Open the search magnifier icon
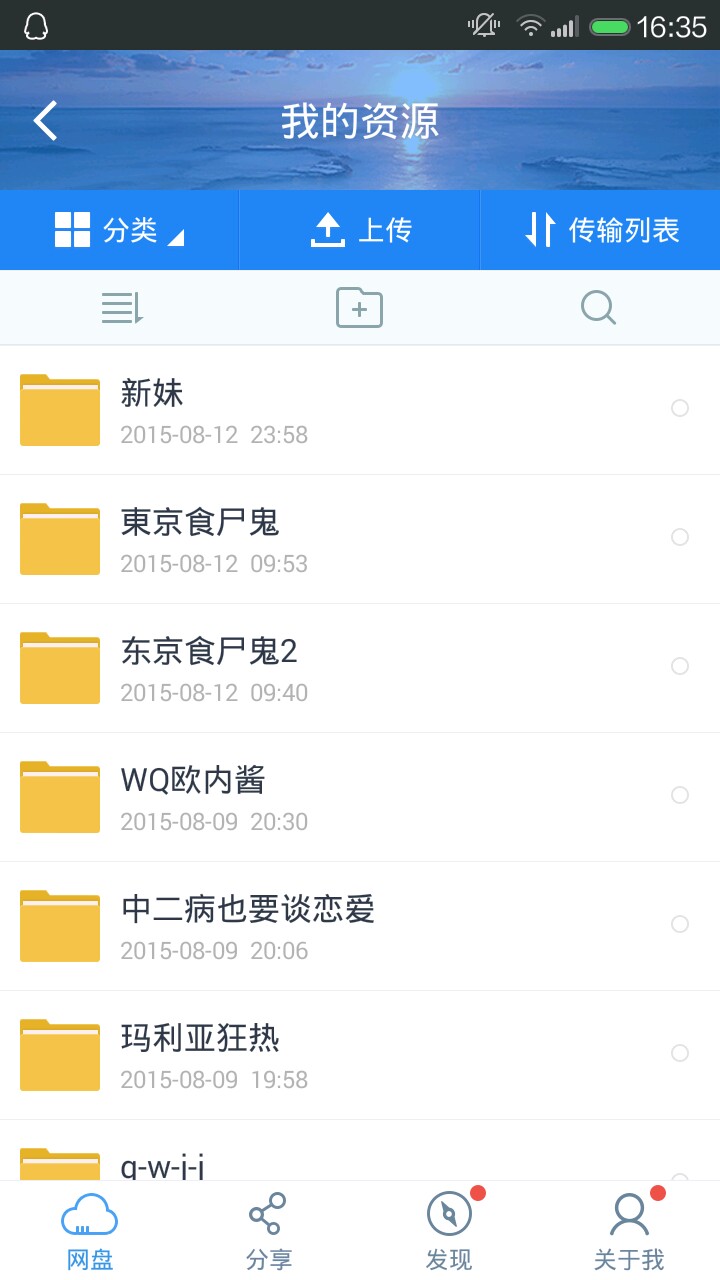The width and height of the screenshot is (720, 1280). pos(598,308)
